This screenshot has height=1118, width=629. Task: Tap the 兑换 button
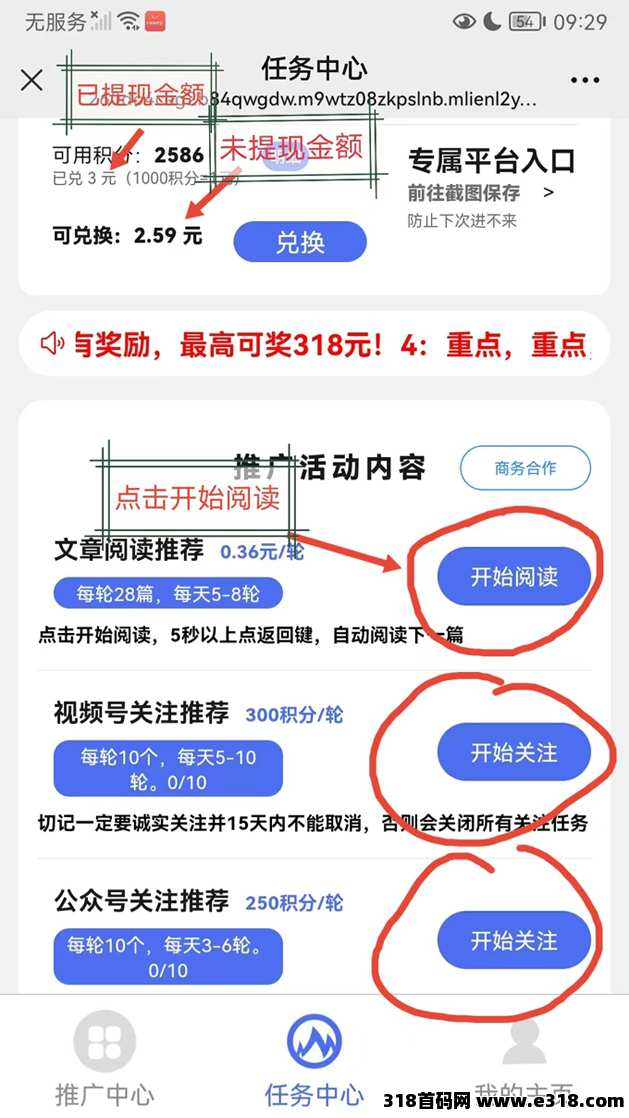(x=300, y=241)
